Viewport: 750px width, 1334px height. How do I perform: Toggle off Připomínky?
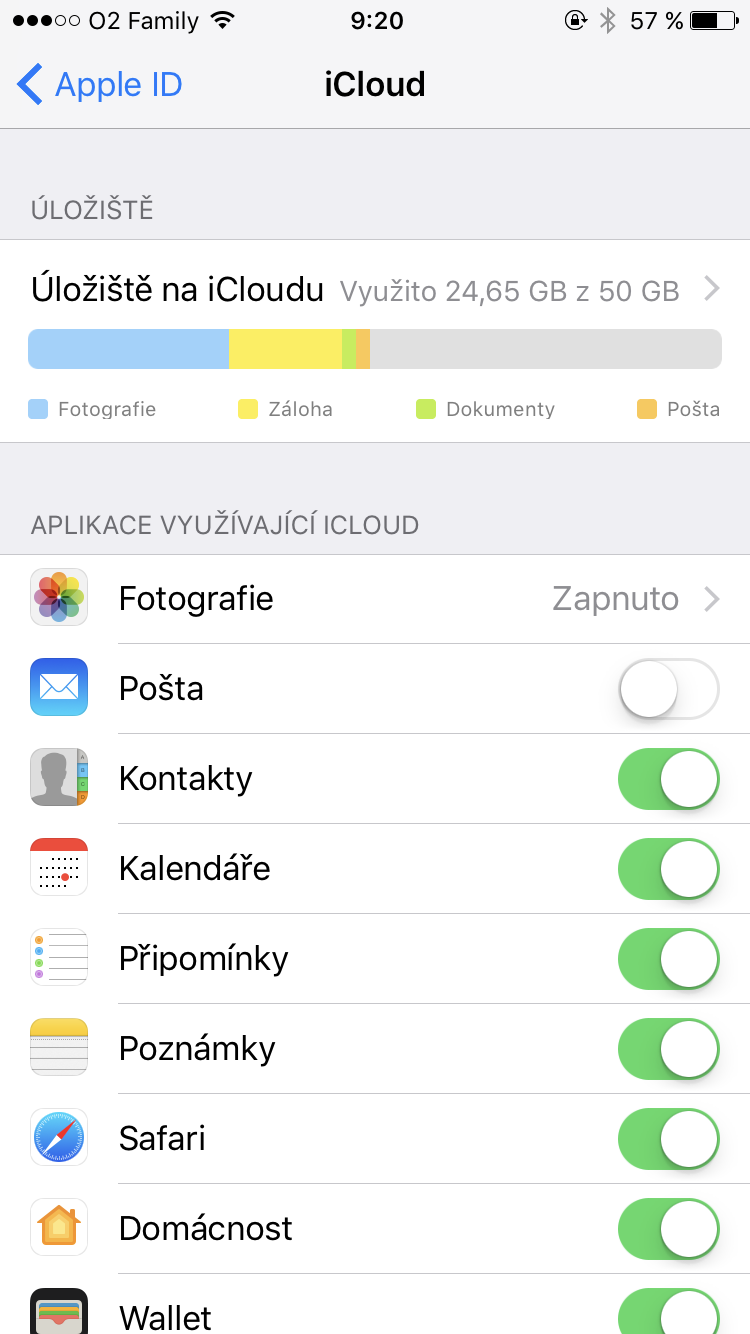(668, 959)
